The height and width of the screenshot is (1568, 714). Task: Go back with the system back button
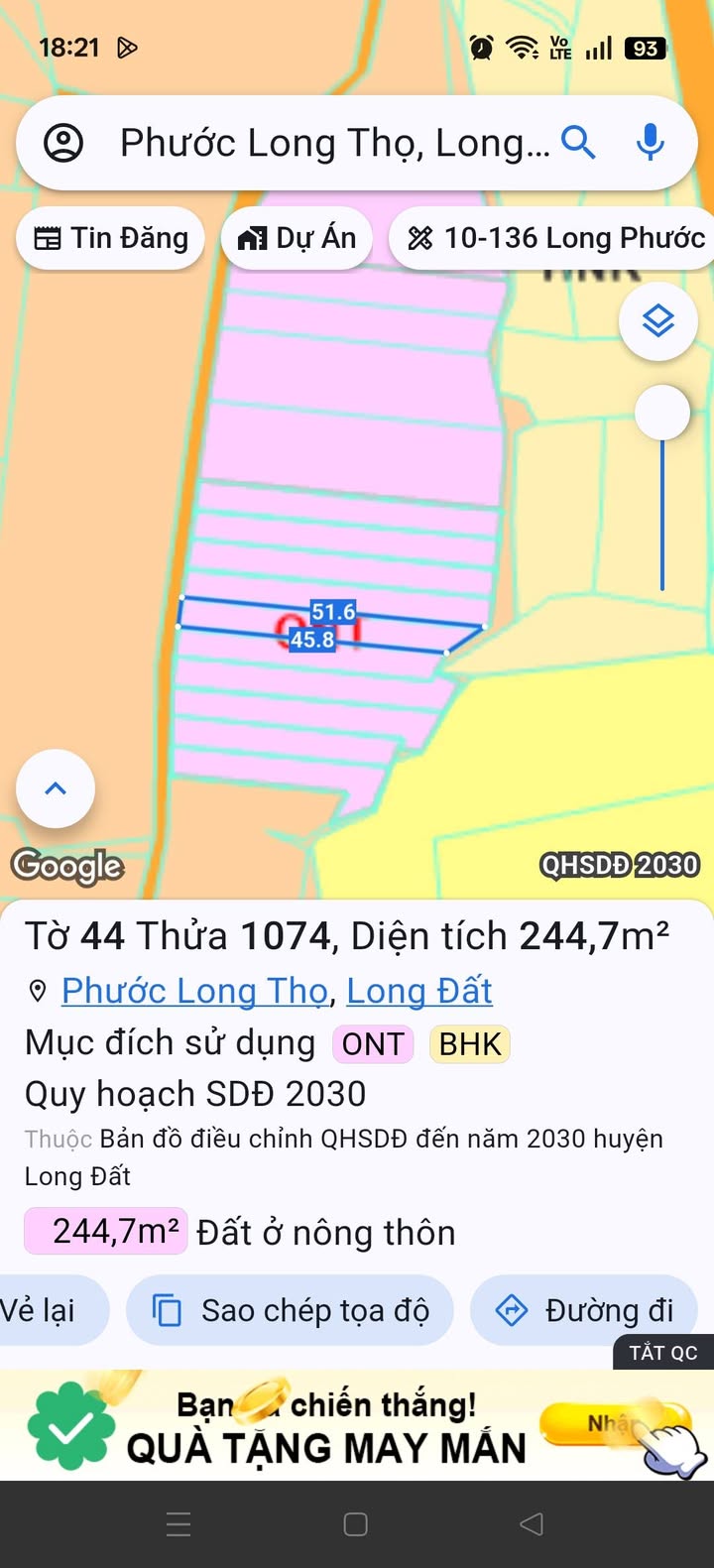(532, 1524)
